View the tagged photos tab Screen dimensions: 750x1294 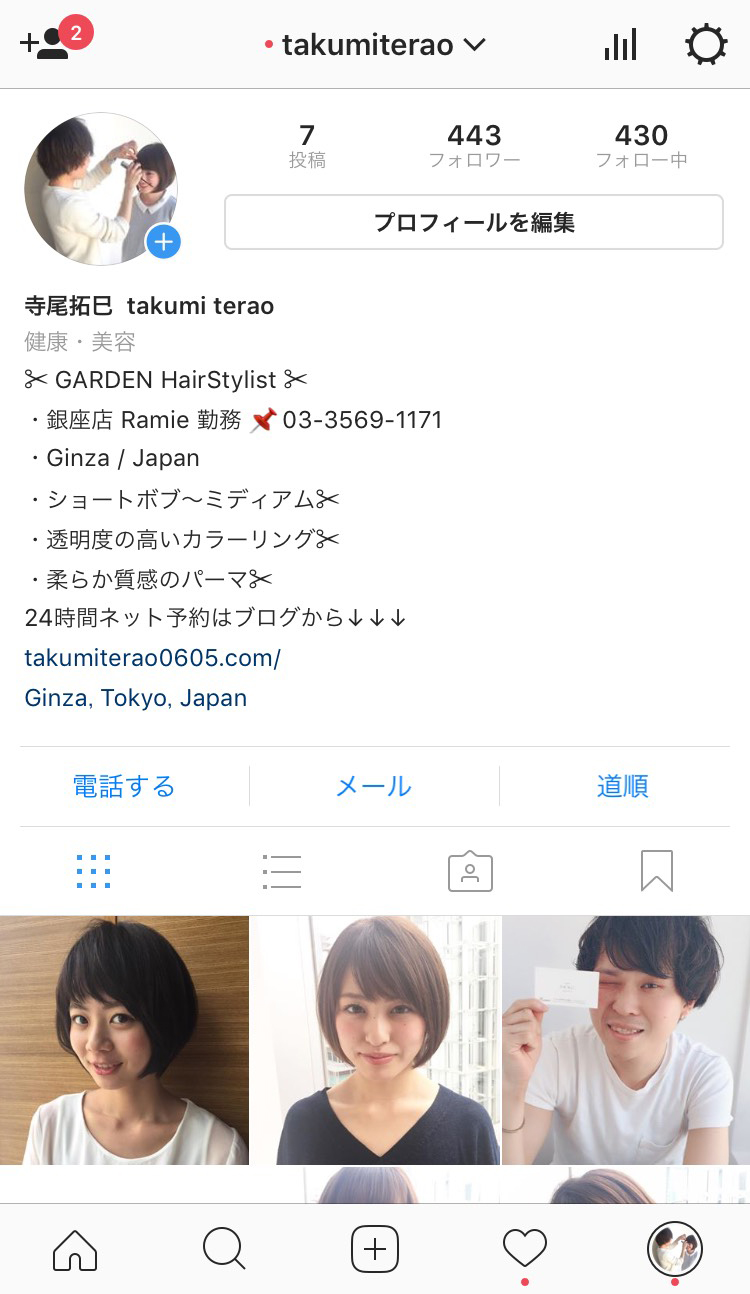(470, 872)
